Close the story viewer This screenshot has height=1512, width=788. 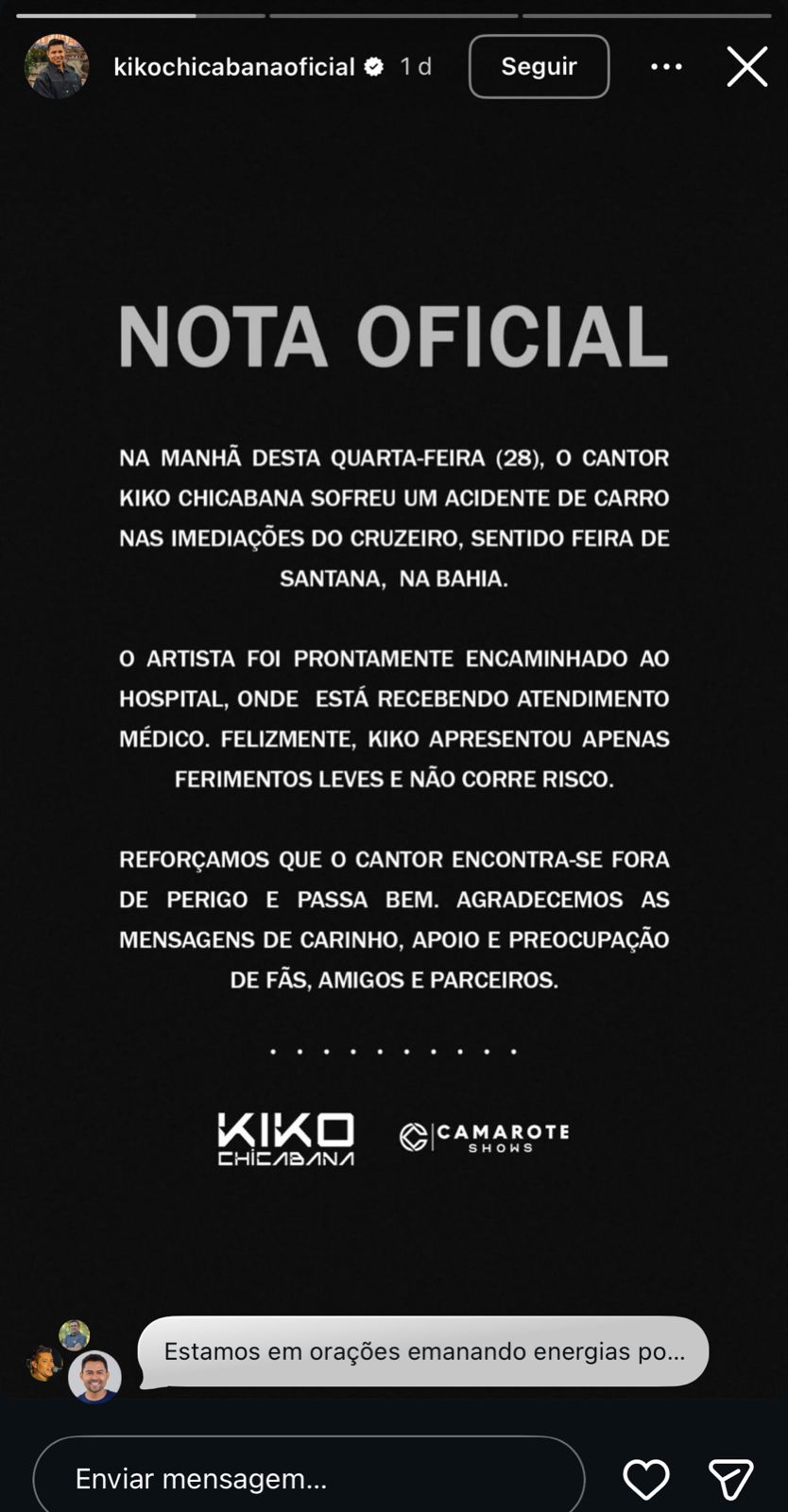point(746,67)
